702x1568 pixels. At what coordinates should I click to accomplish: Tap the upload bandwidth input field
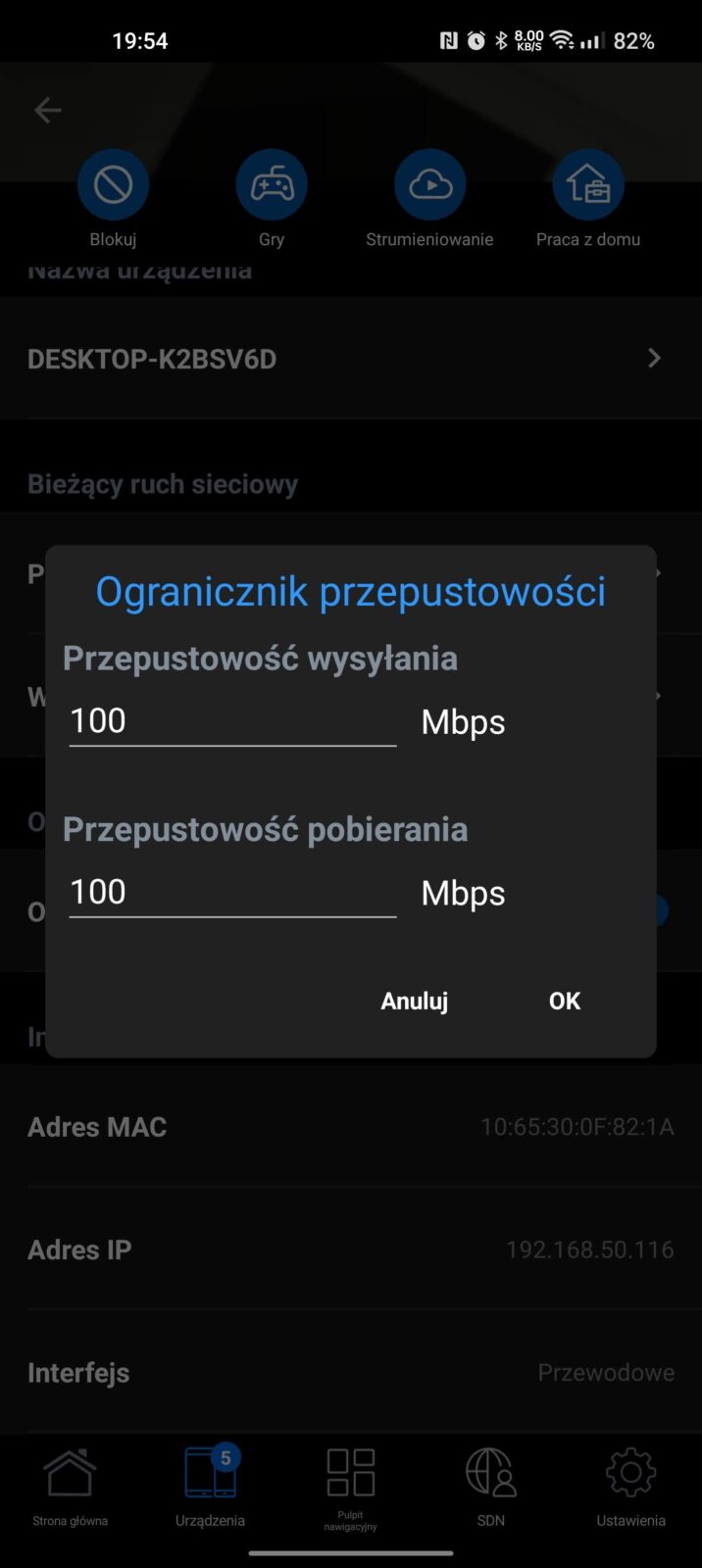[232, 721]
